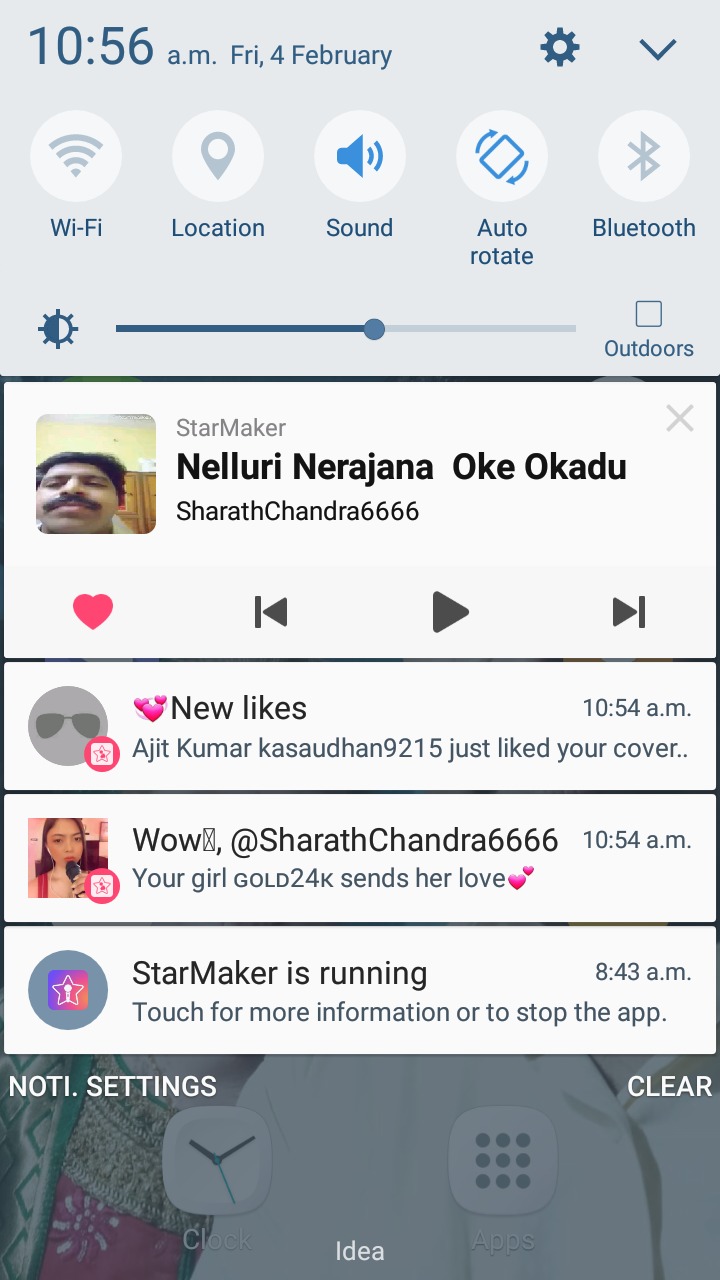Turn on Bluetooth
This screenshot has width=720, height=1280.
pos(644,157)
